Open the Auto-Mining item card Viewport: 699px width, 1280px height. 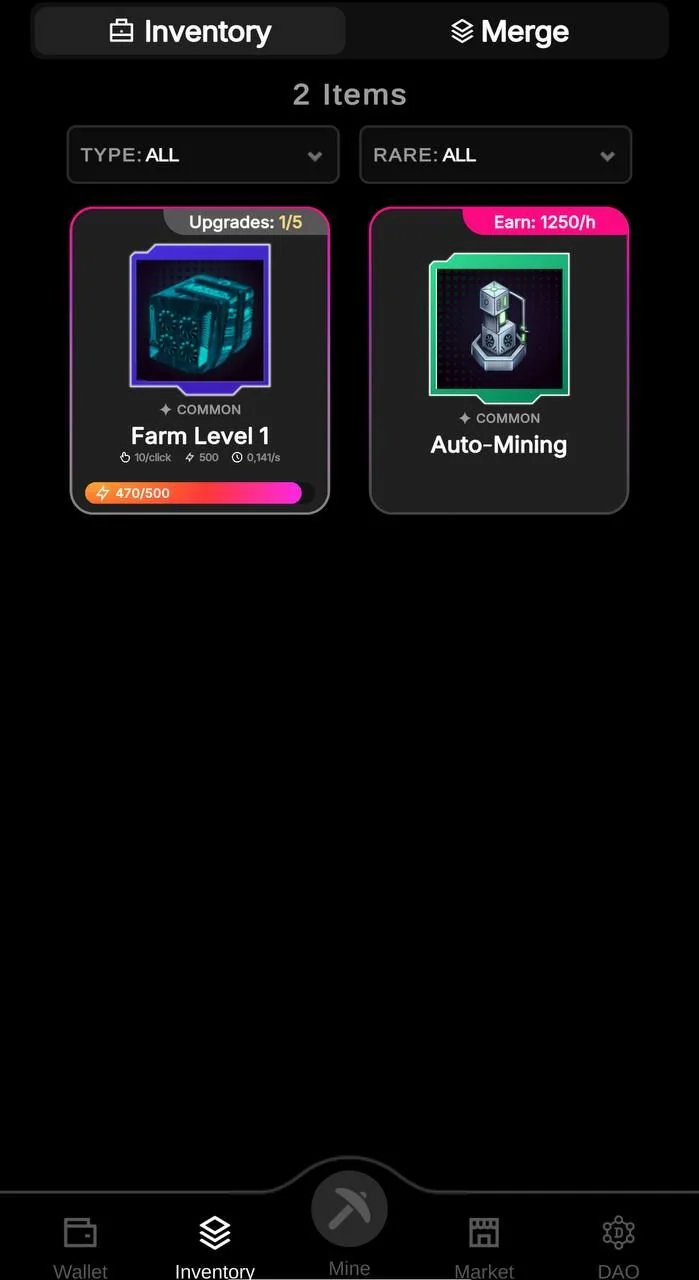click(499, 361)
